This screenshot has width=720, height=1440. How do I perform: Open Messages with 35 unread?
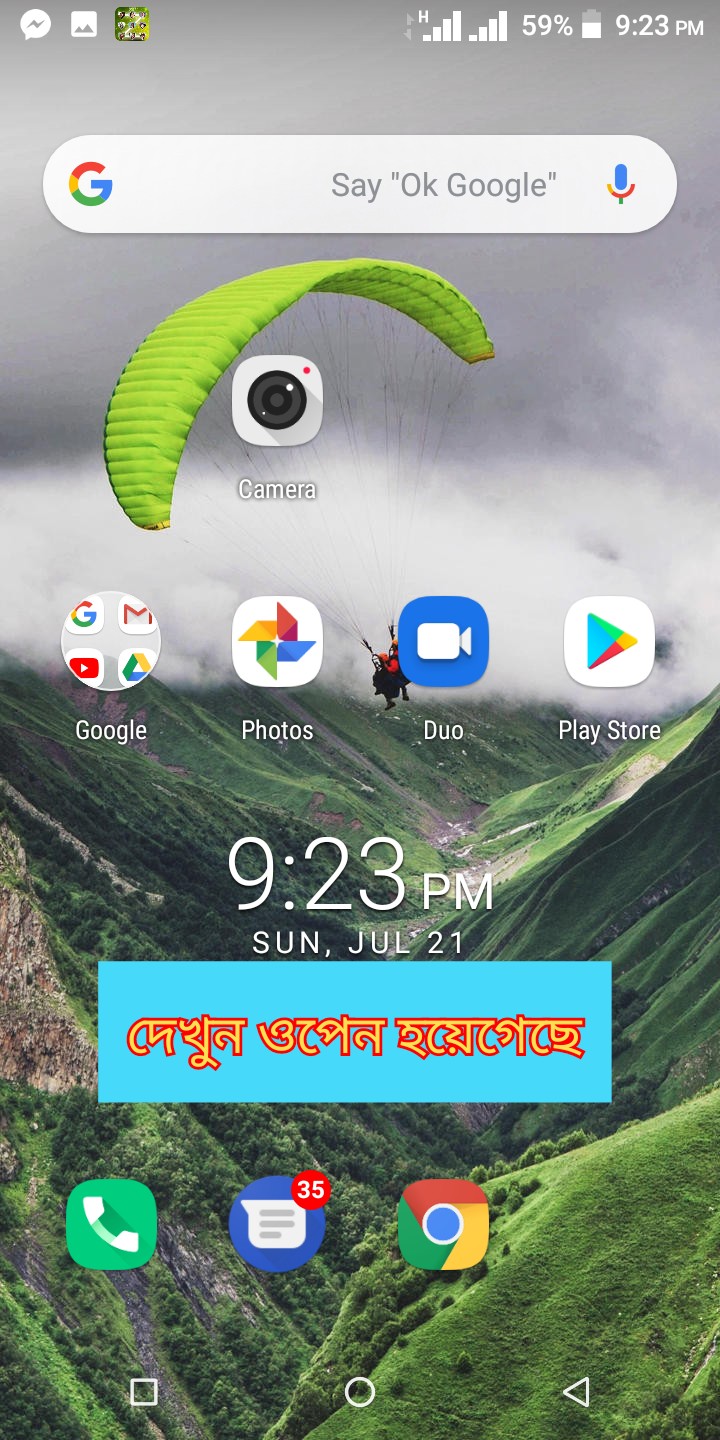tap(277, 1224)
